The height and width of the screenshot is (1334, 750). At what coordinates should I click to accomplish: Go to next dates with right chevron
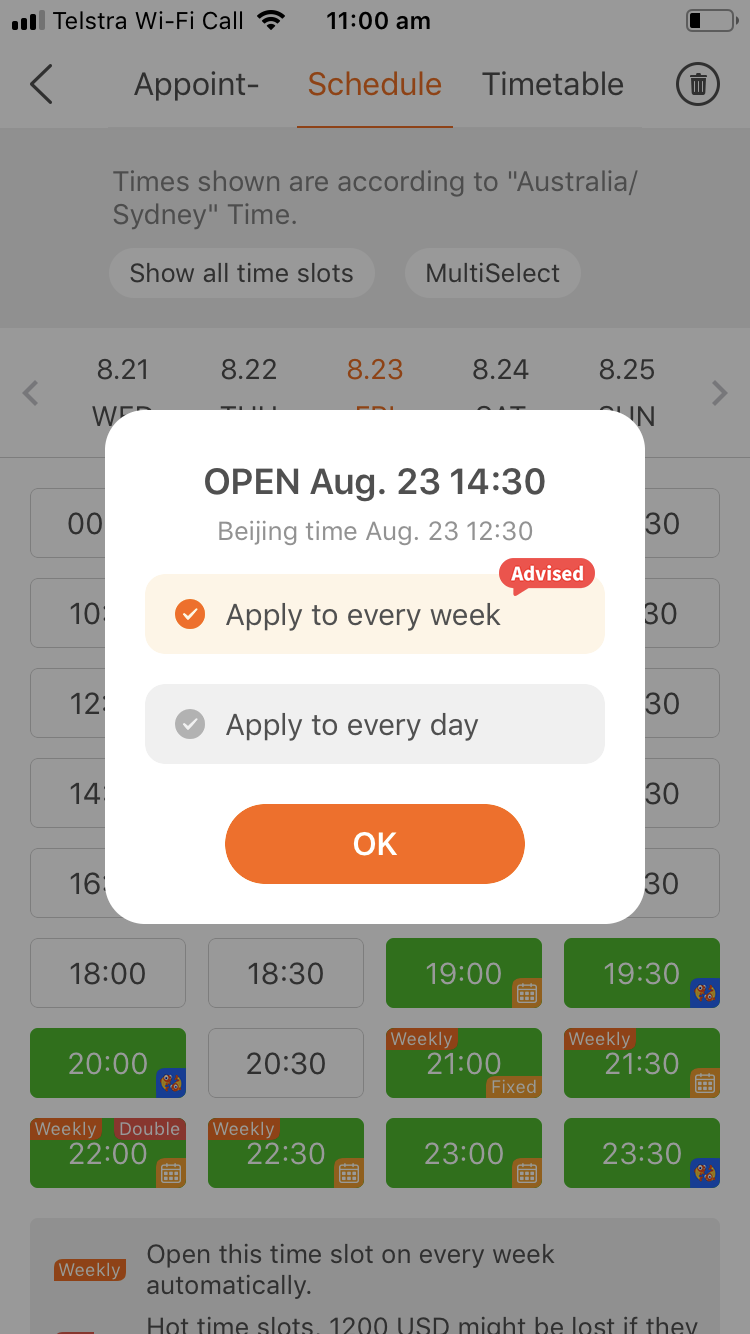[720, 394]
